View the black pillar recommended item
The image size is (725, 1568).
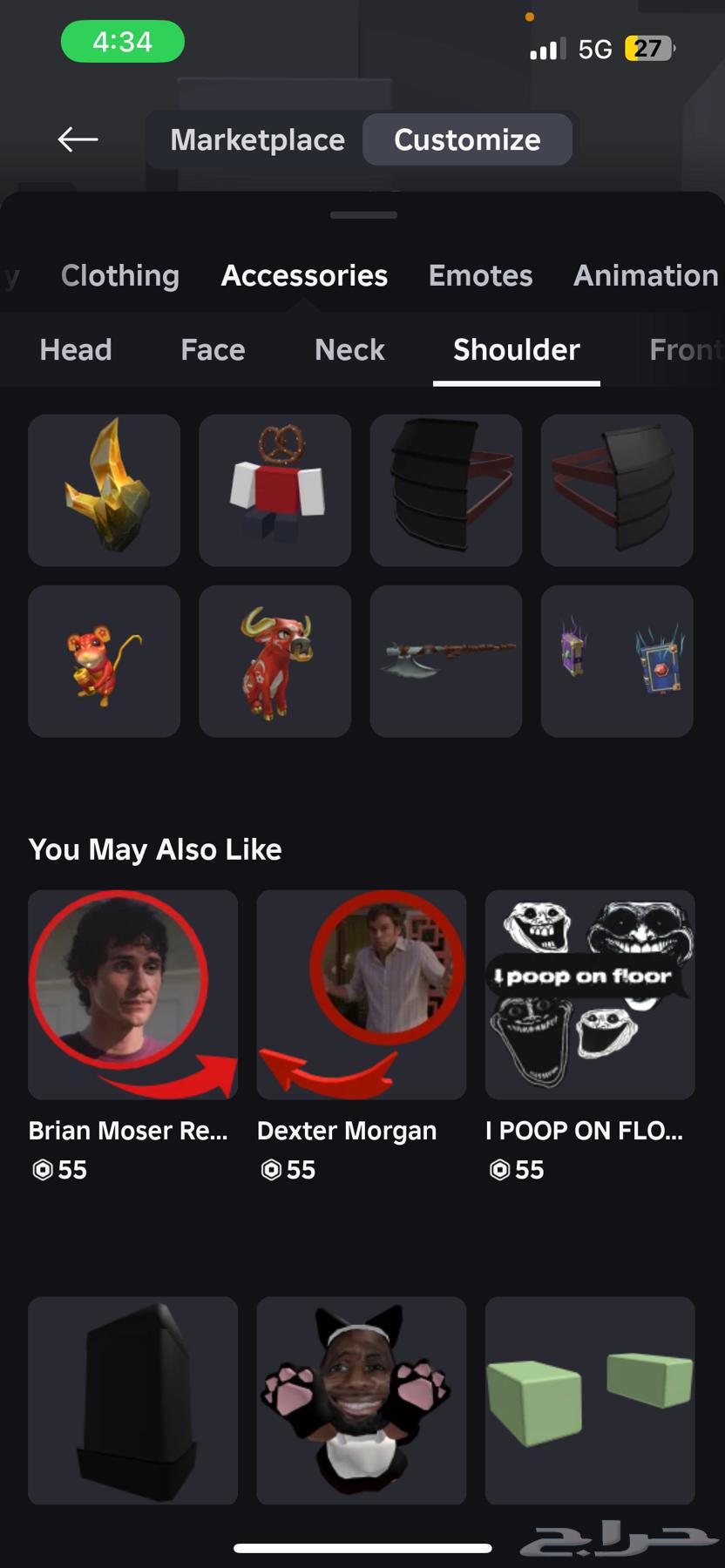(x=132, y=1400)
